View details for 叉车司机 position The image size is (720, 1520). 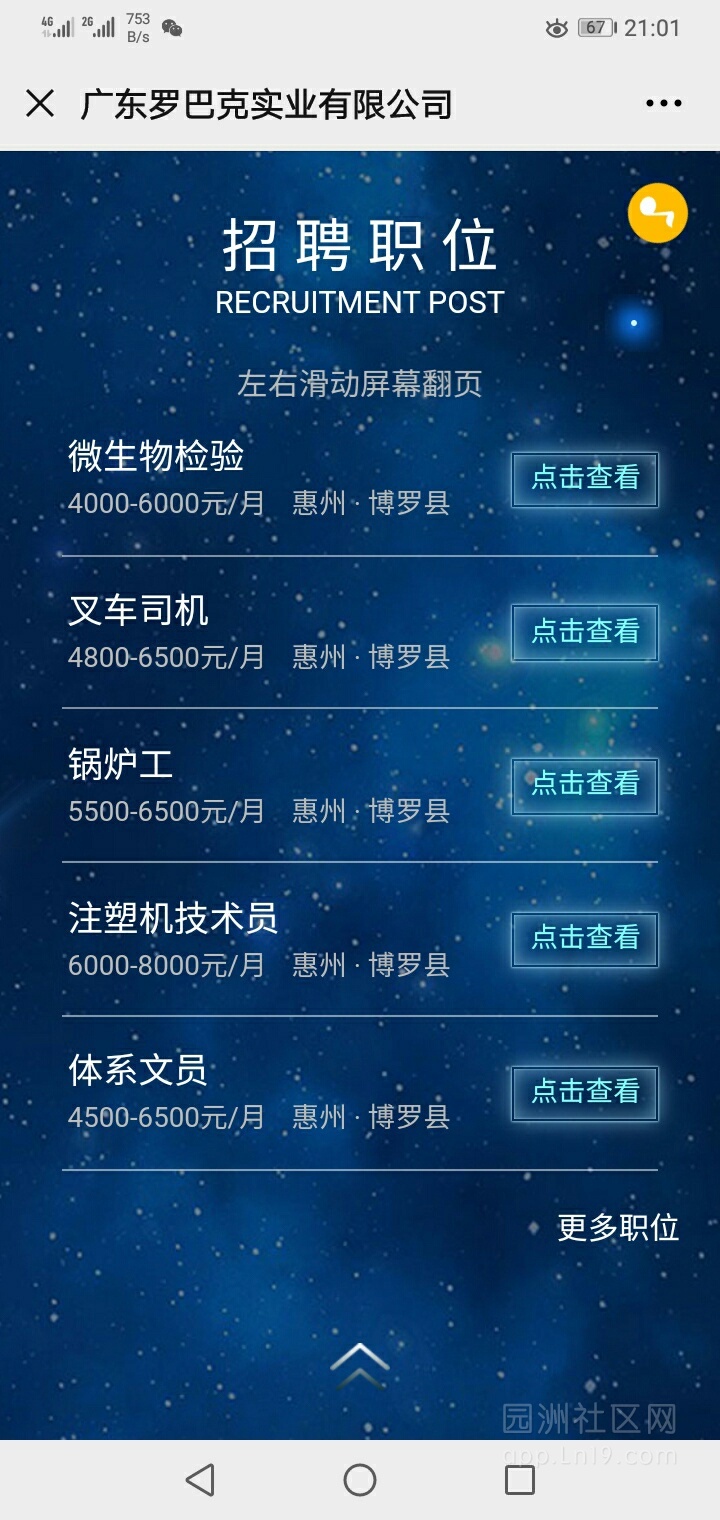585,632
